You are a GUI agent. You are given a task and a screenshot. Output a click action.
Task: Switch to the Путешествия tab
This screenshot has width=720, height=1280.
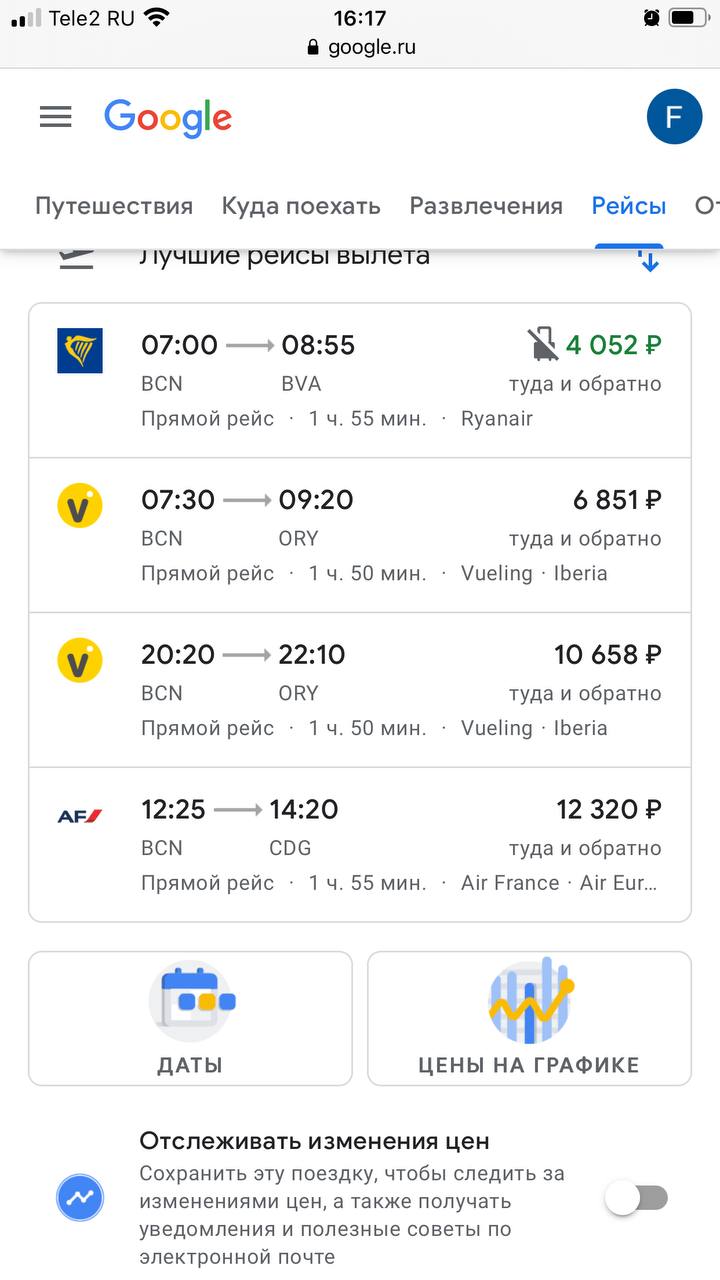(114, 206)
